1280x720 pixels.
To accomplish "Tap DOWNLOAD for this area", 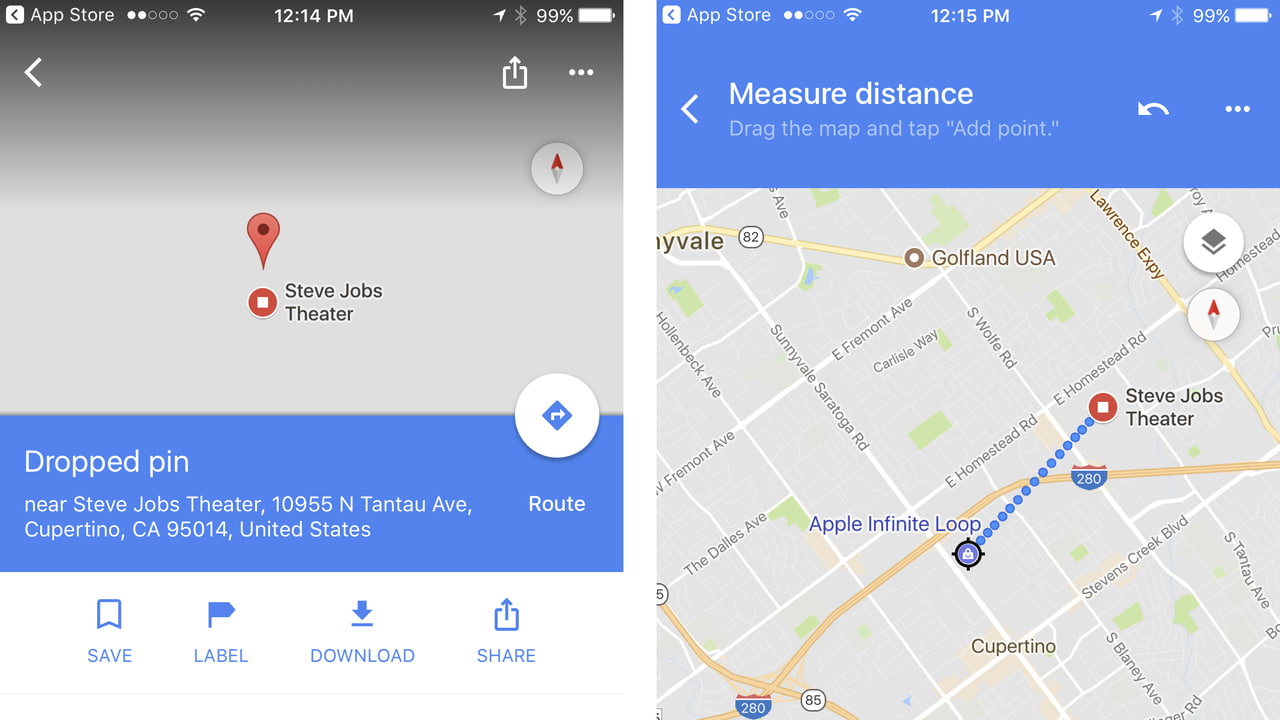I will [362, 631].
